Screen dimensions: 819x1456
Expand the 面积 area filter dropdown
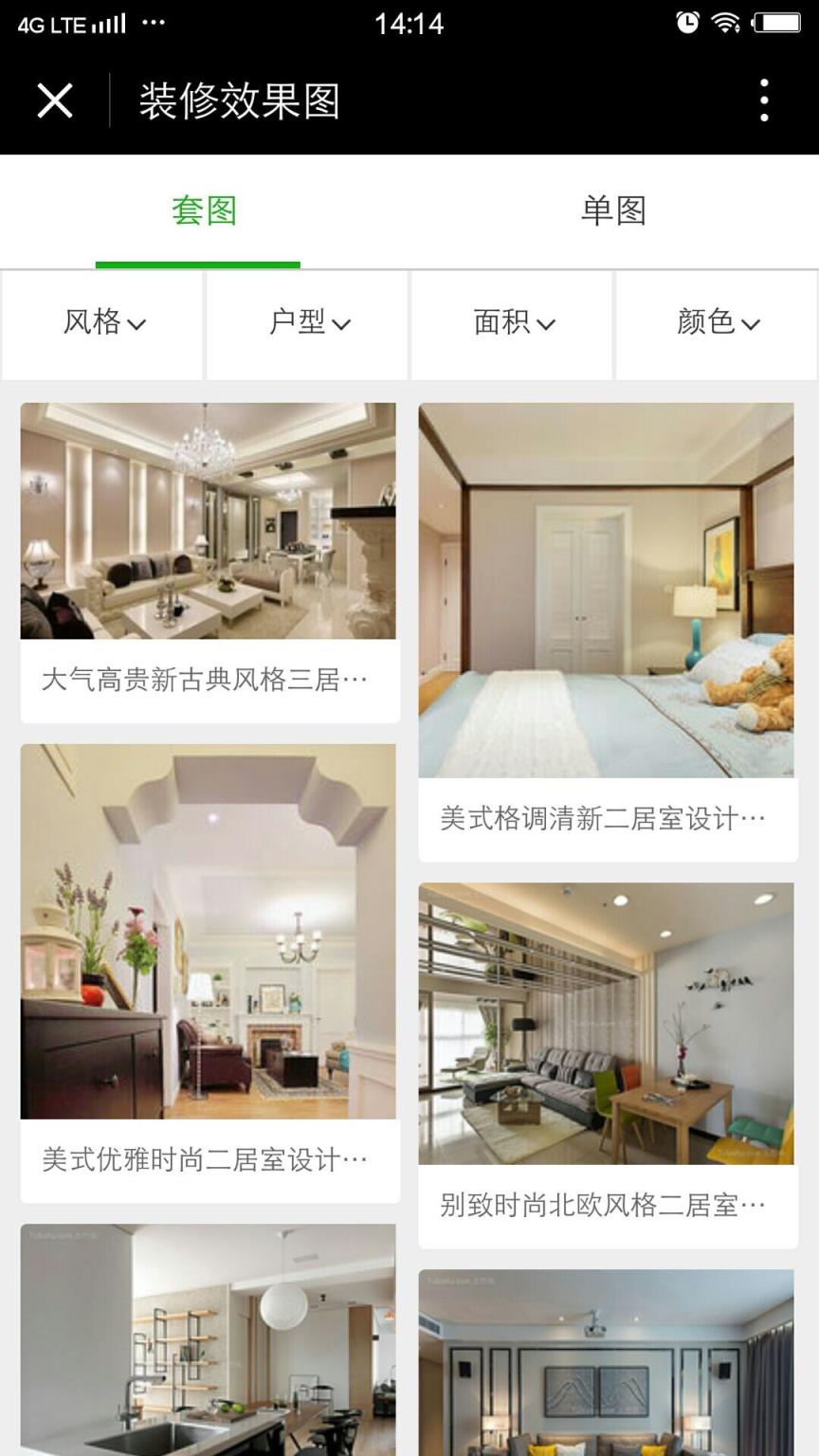(512, 324)
